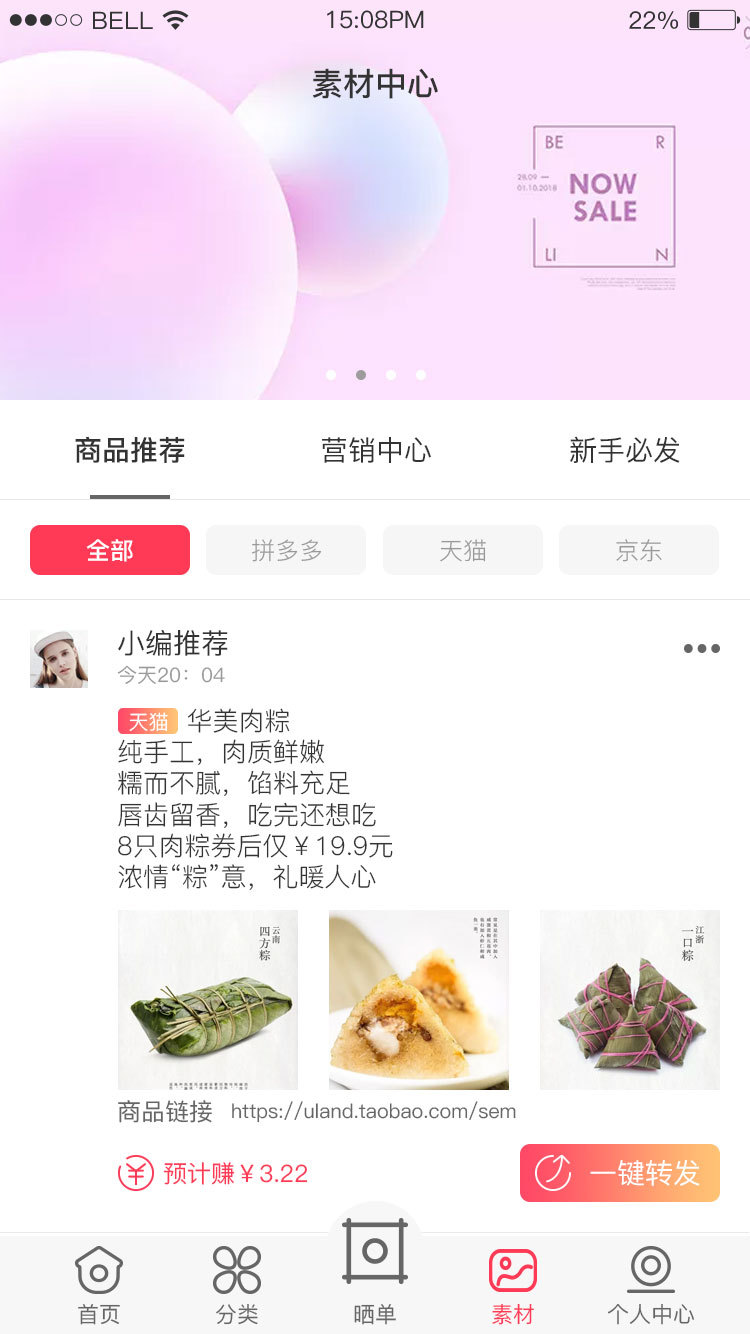The image size is (750, 1334).
Task: Switch to the 营销中心 tab
Action: click(x=375, y=450)
